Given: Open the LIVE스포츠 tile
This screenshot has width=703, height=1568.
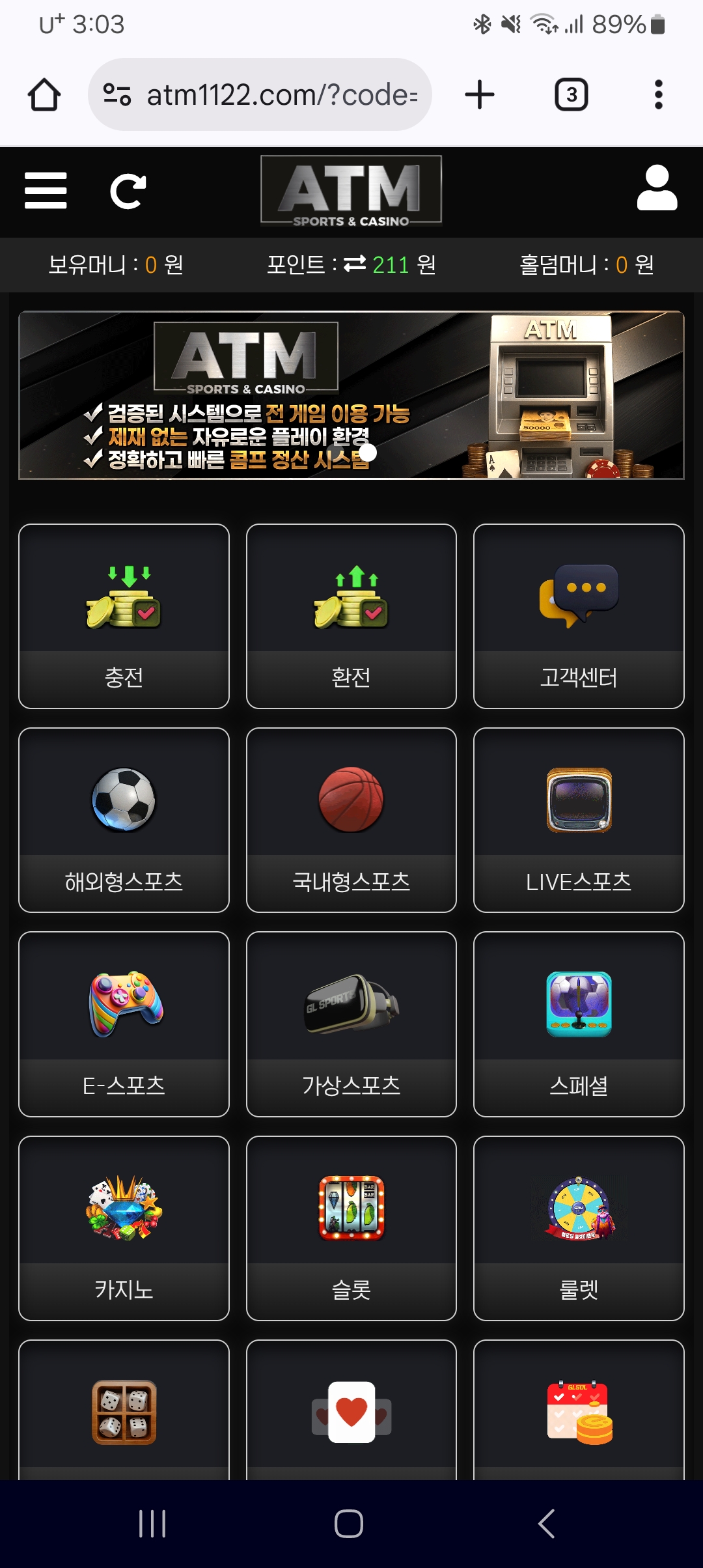Looking at the screenshot, I should click(x=579, y=820).
